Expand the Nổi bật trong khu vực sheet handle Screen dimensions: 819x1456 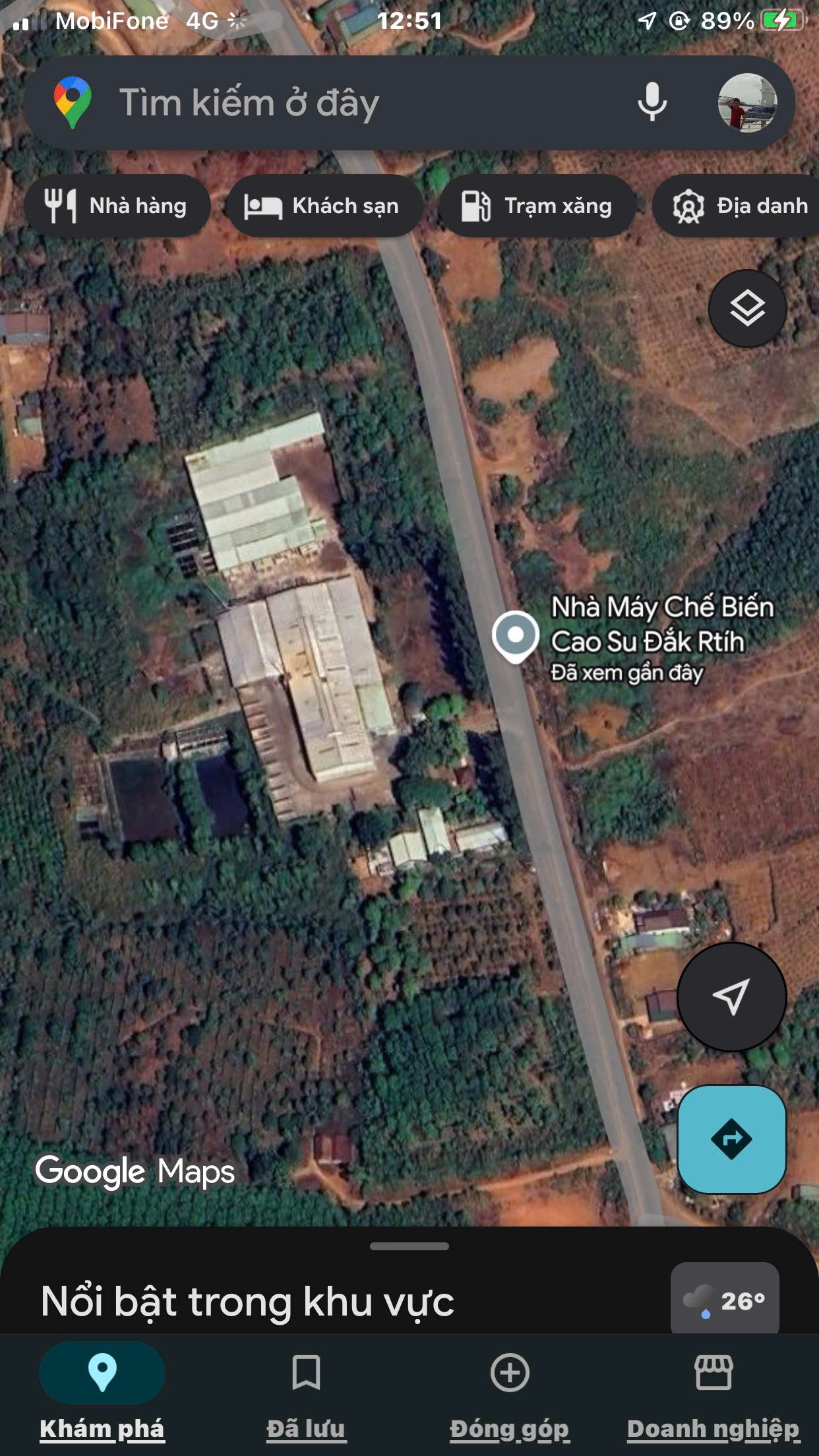click(x=409, y=1246)
